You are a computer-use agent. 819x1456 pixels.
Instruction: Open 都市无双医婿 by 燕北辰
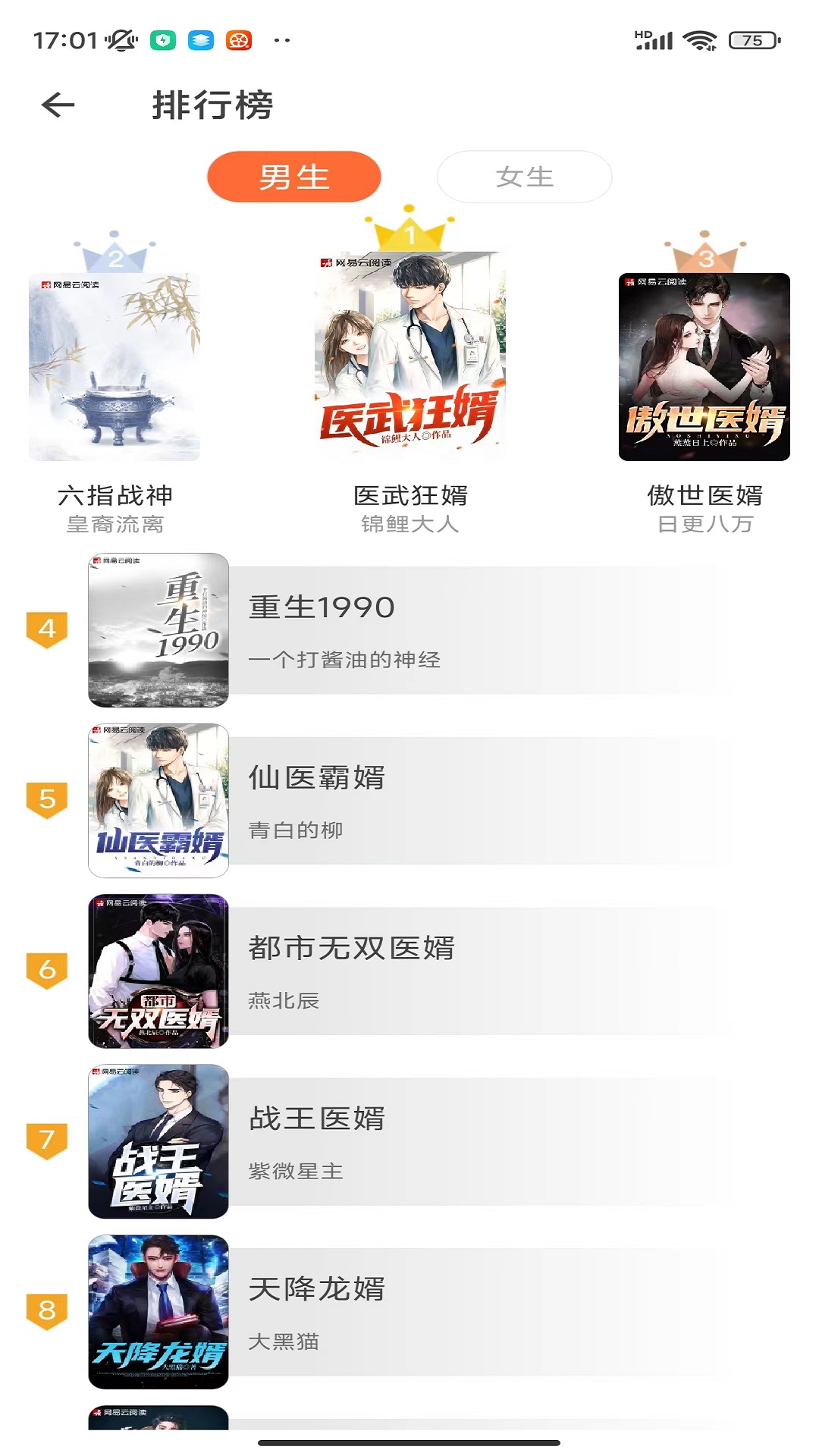409,971
